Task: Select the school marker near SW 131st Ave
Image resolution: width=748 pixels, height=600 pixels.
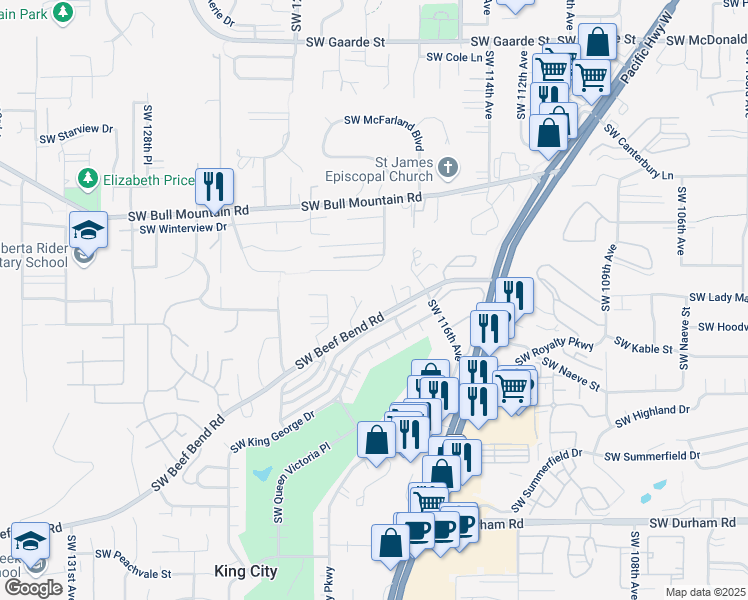Action: [30, 541]
